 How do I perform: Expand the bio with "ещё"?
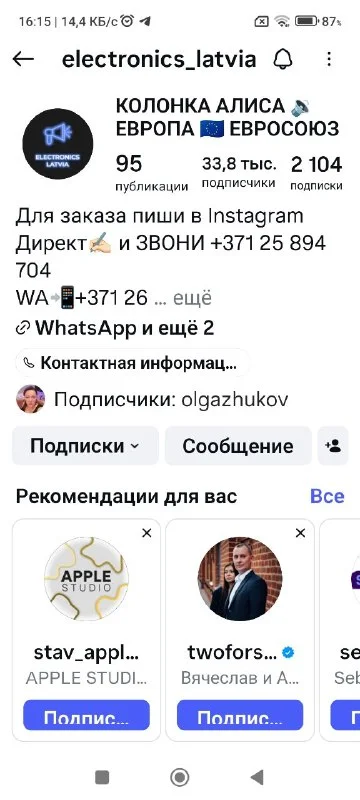point(192,297)
